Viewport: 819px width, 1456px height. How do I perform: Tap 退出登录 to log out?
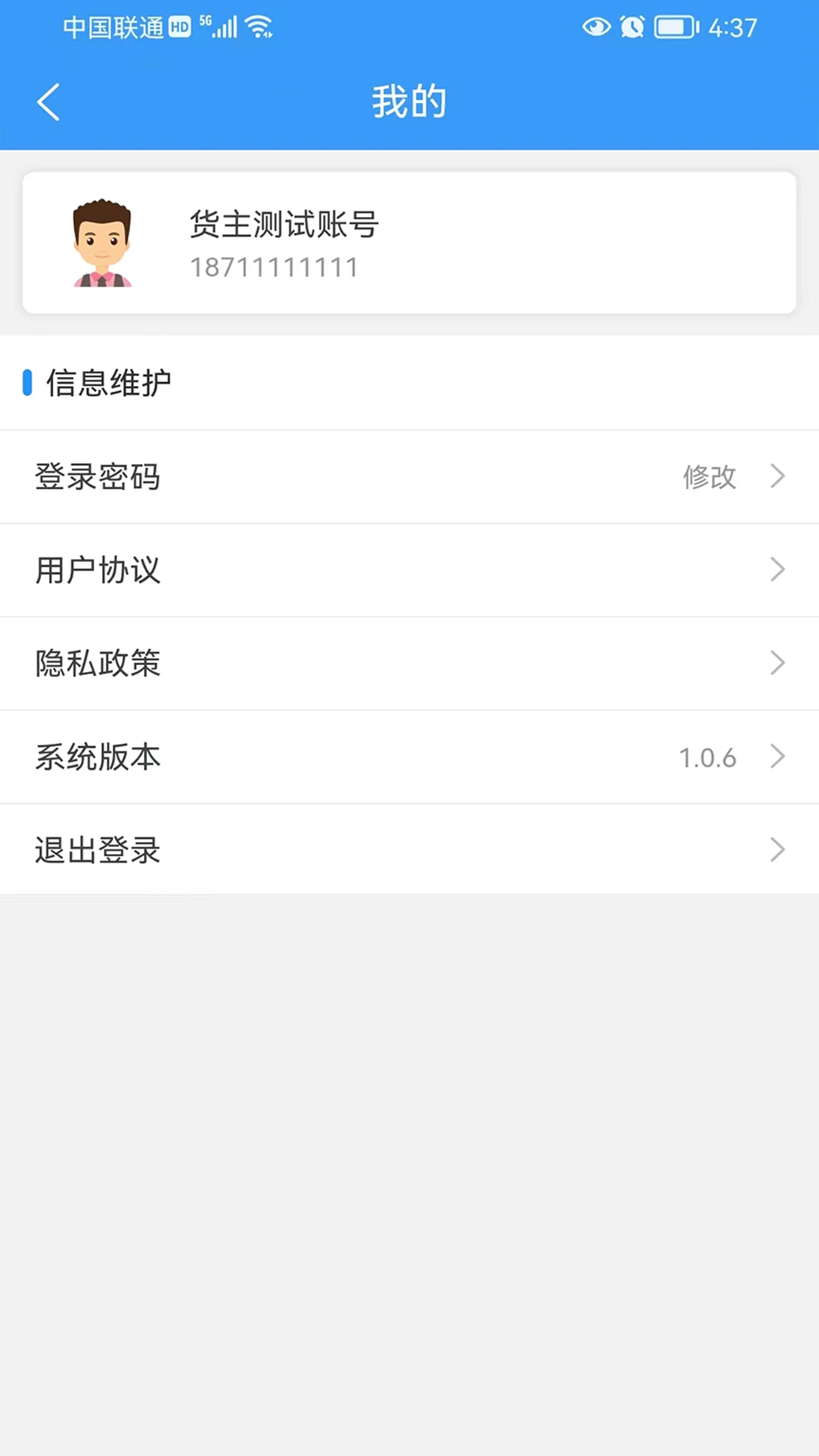97,849
